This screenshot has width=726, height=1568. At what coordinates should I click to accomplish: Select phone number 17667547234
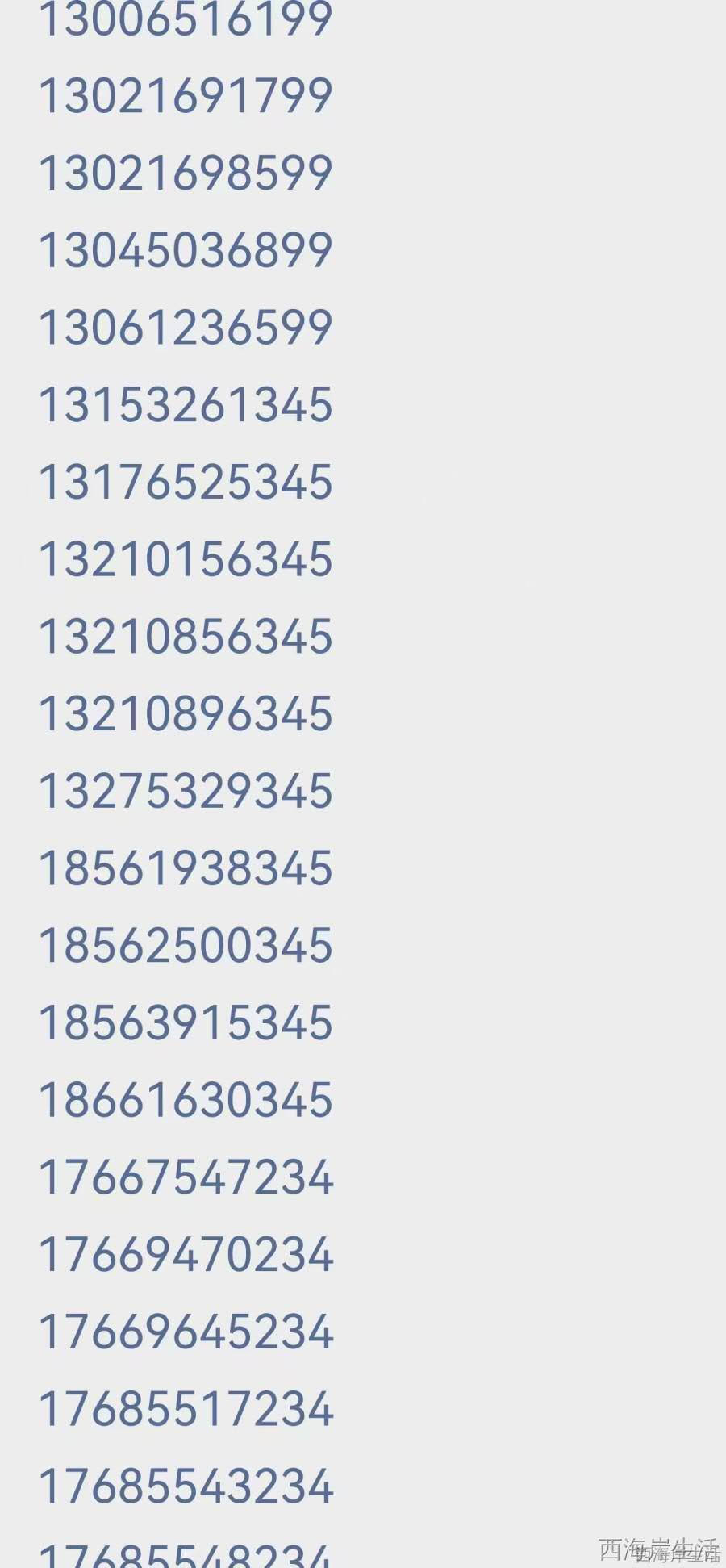(x=186, y=1177)
